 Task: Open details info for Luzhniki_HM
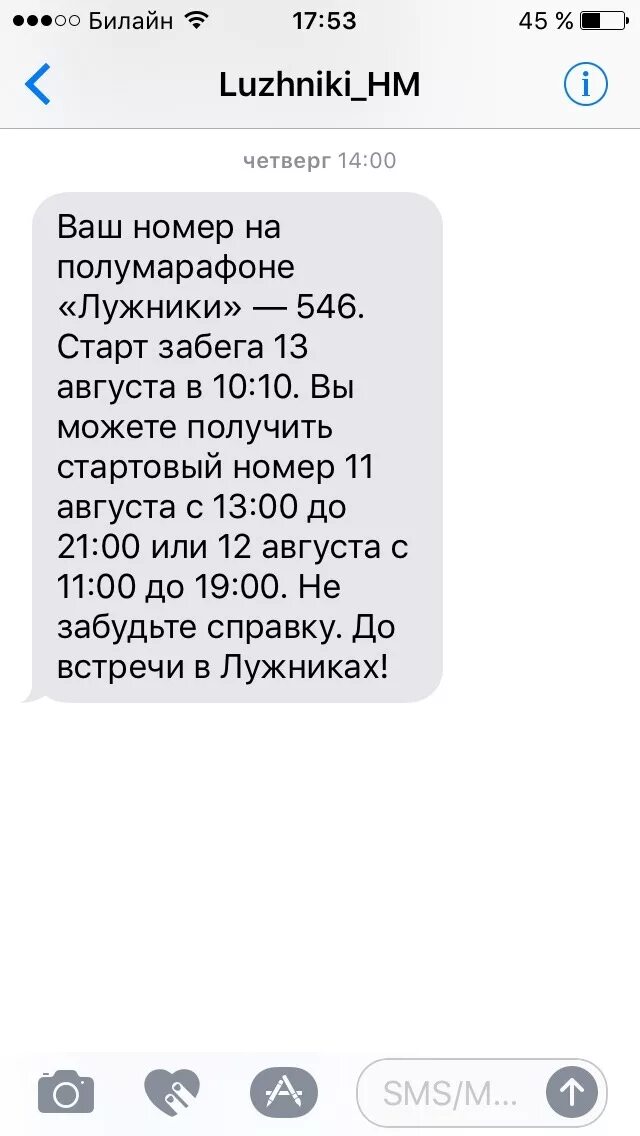586,84
